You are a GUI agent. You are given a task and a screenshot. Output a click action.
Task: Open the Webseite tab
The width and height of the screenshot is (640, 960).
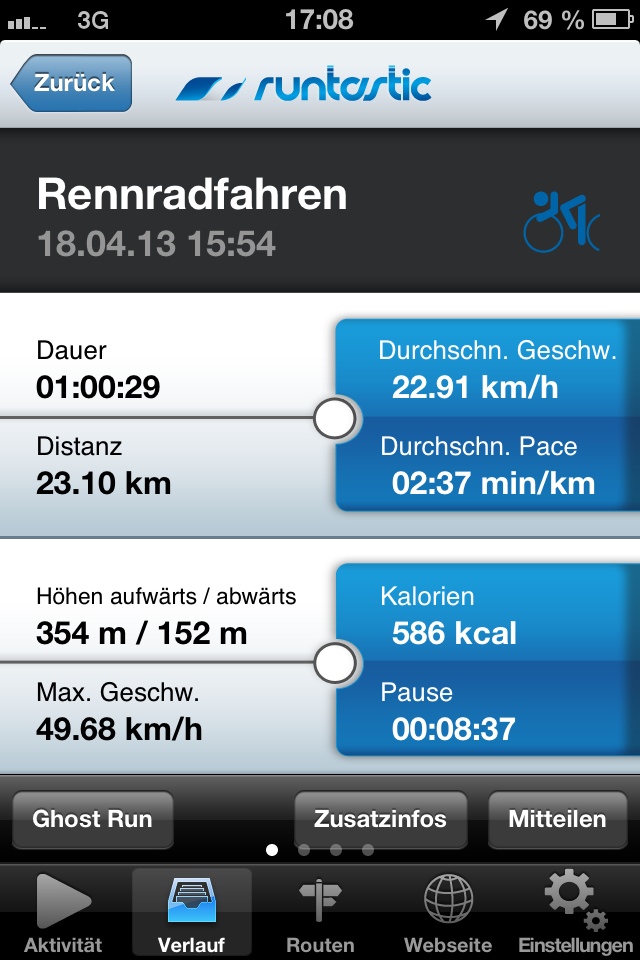coord(448,912)
